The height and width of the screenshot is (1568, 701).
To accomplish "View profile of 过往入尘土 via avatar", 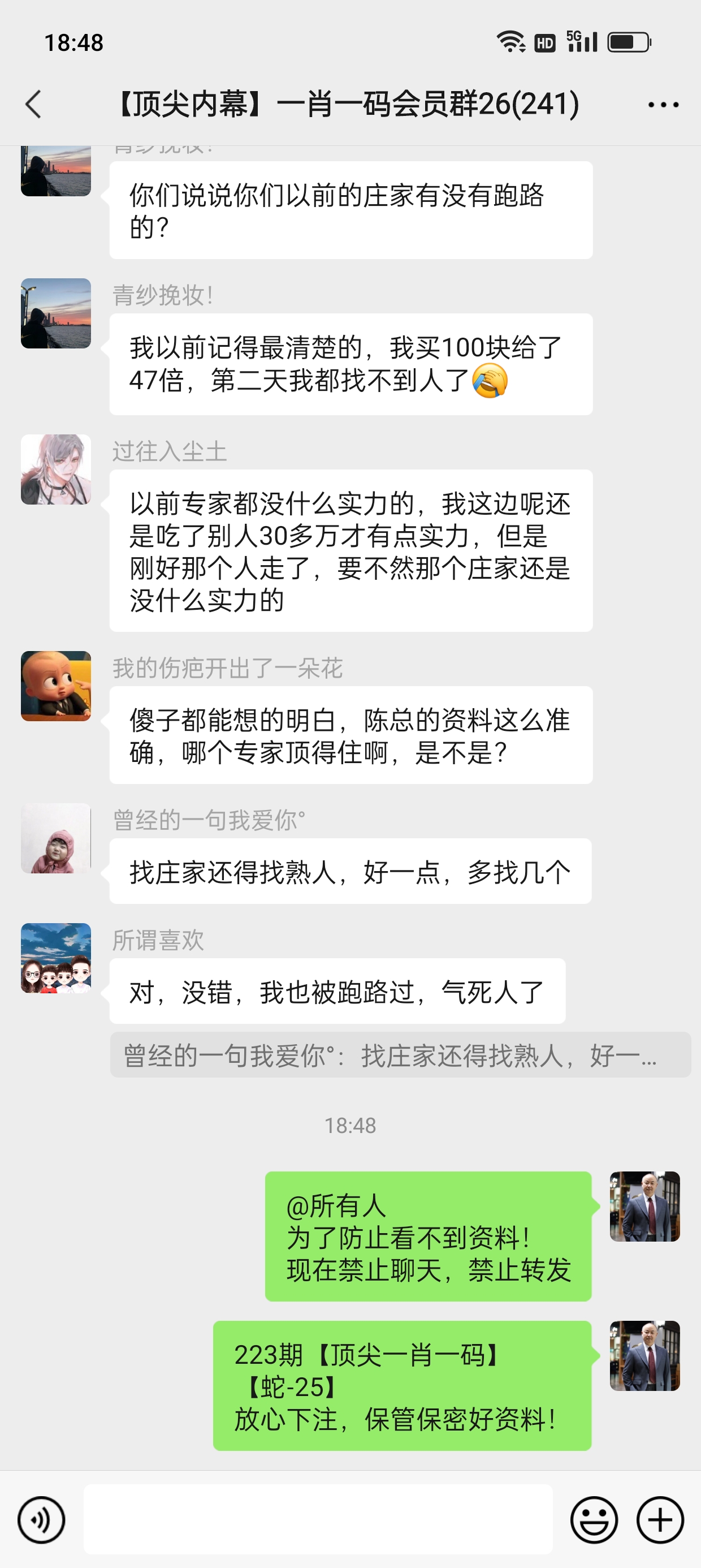I will [x=56, y=469].
